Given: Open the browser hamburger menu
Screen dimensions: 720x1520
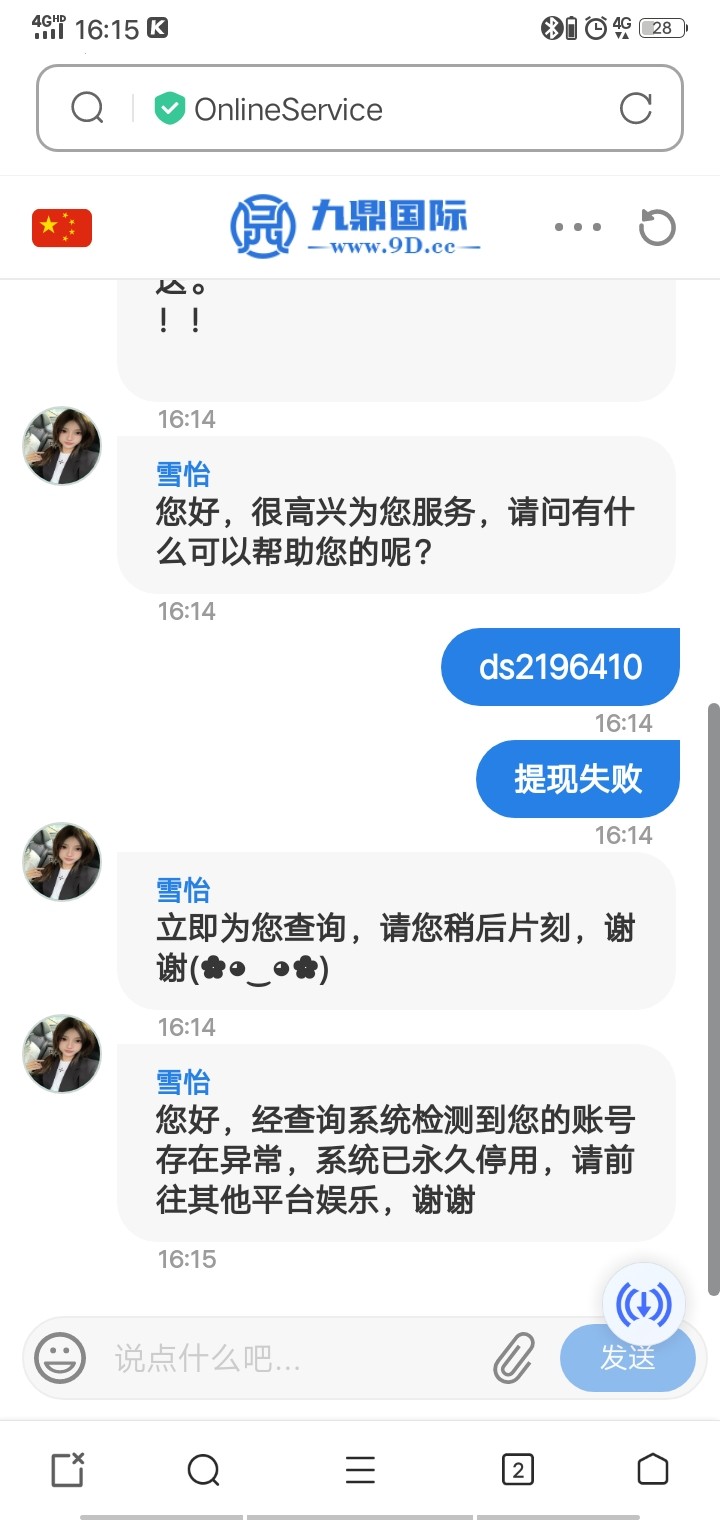Looking at the screenshot, I should click(360, 1470).
